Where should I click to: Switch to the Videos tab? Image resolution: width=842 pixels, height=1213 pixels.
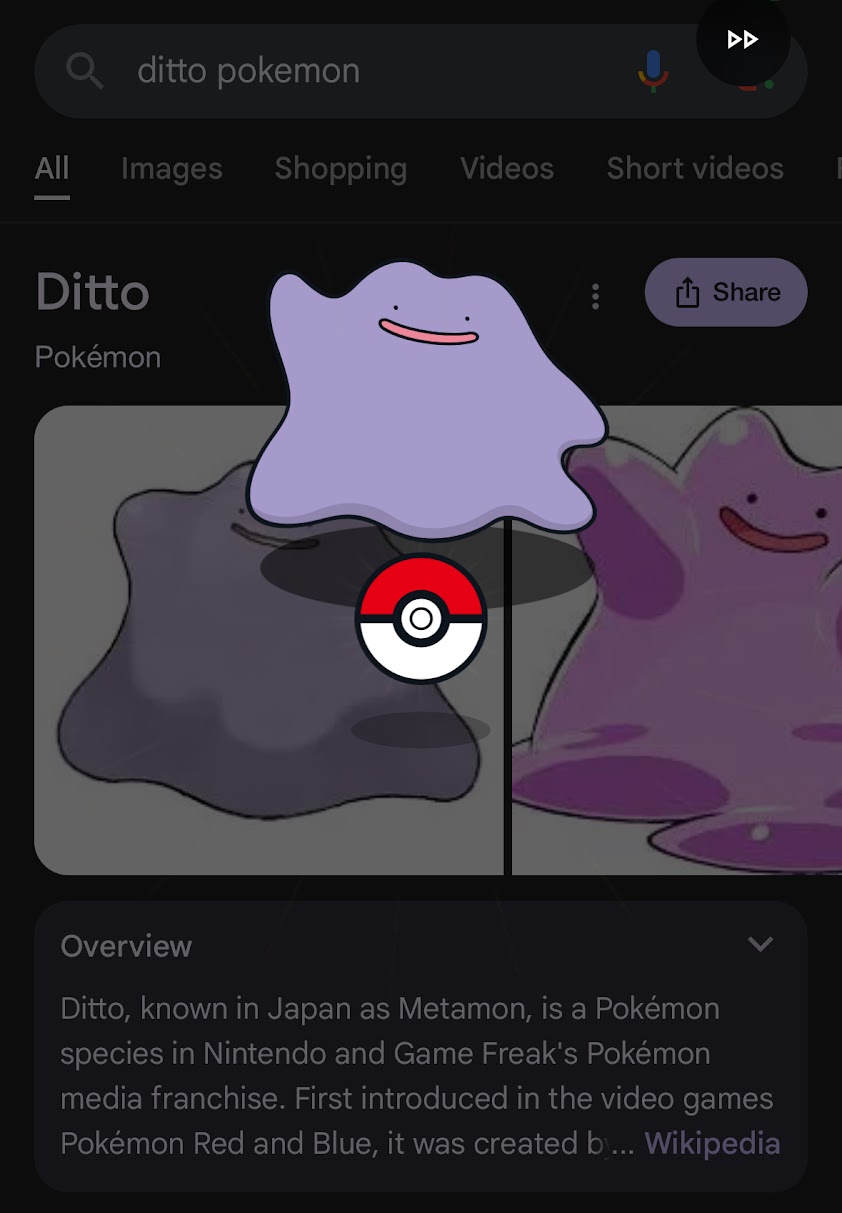point(506,168)
